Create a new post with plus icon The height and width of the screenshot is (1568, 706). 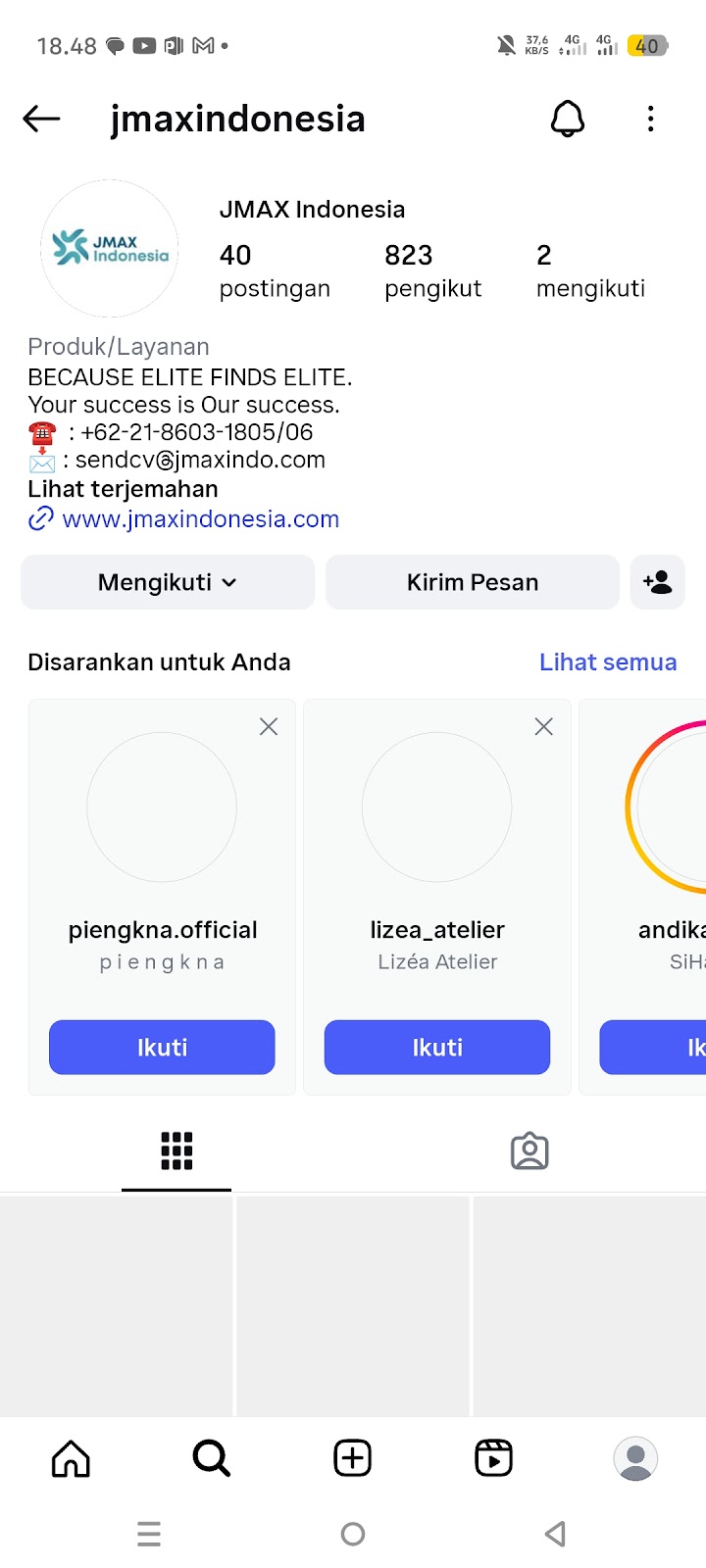coord(353,1458)
